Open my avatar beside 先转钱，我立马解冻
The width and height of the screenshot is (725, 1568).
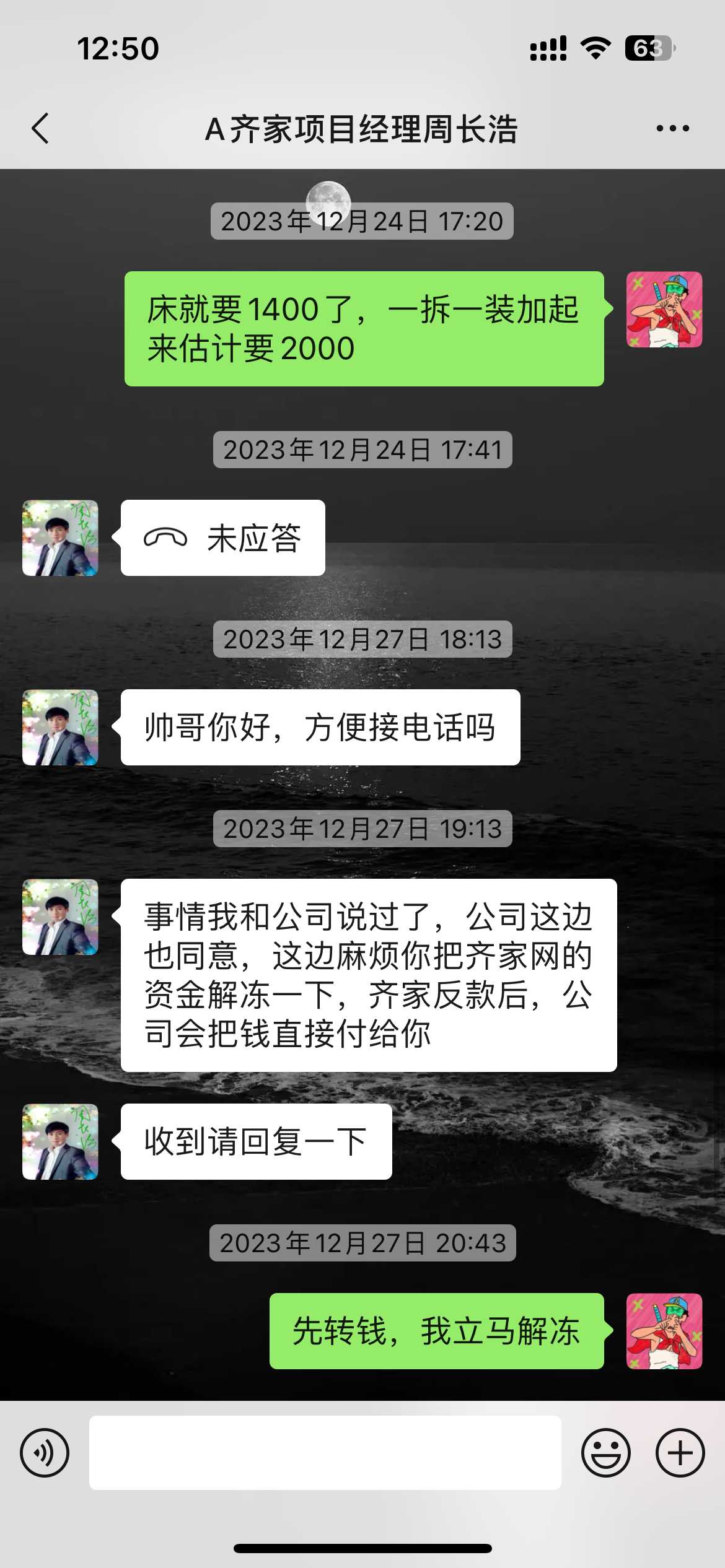tap(664, 1331)
